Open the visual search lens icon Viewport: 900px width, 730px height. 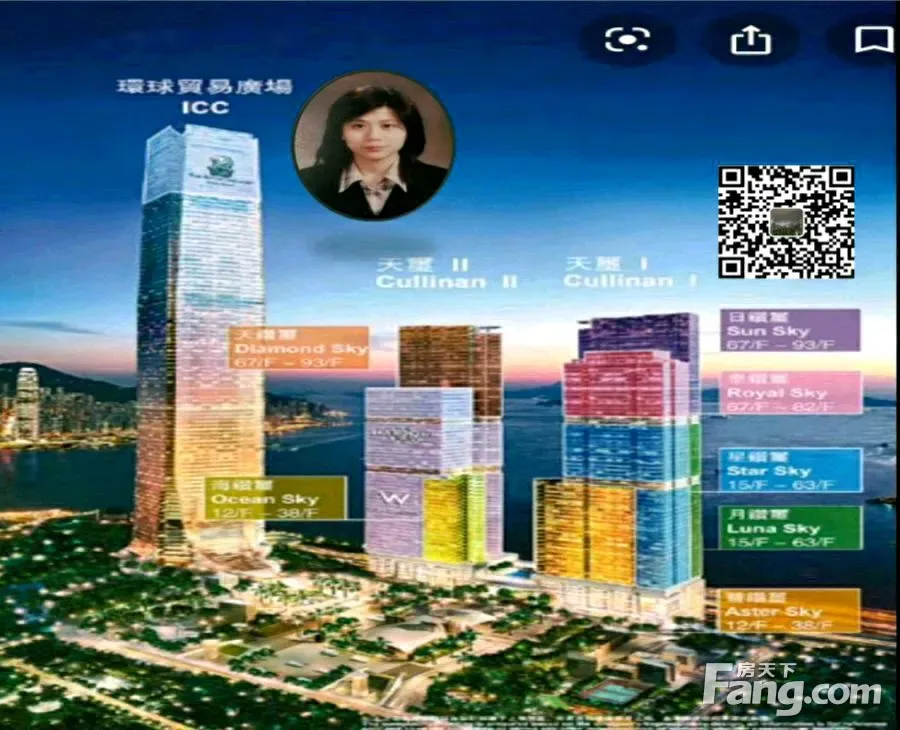[x=627, y=40]
